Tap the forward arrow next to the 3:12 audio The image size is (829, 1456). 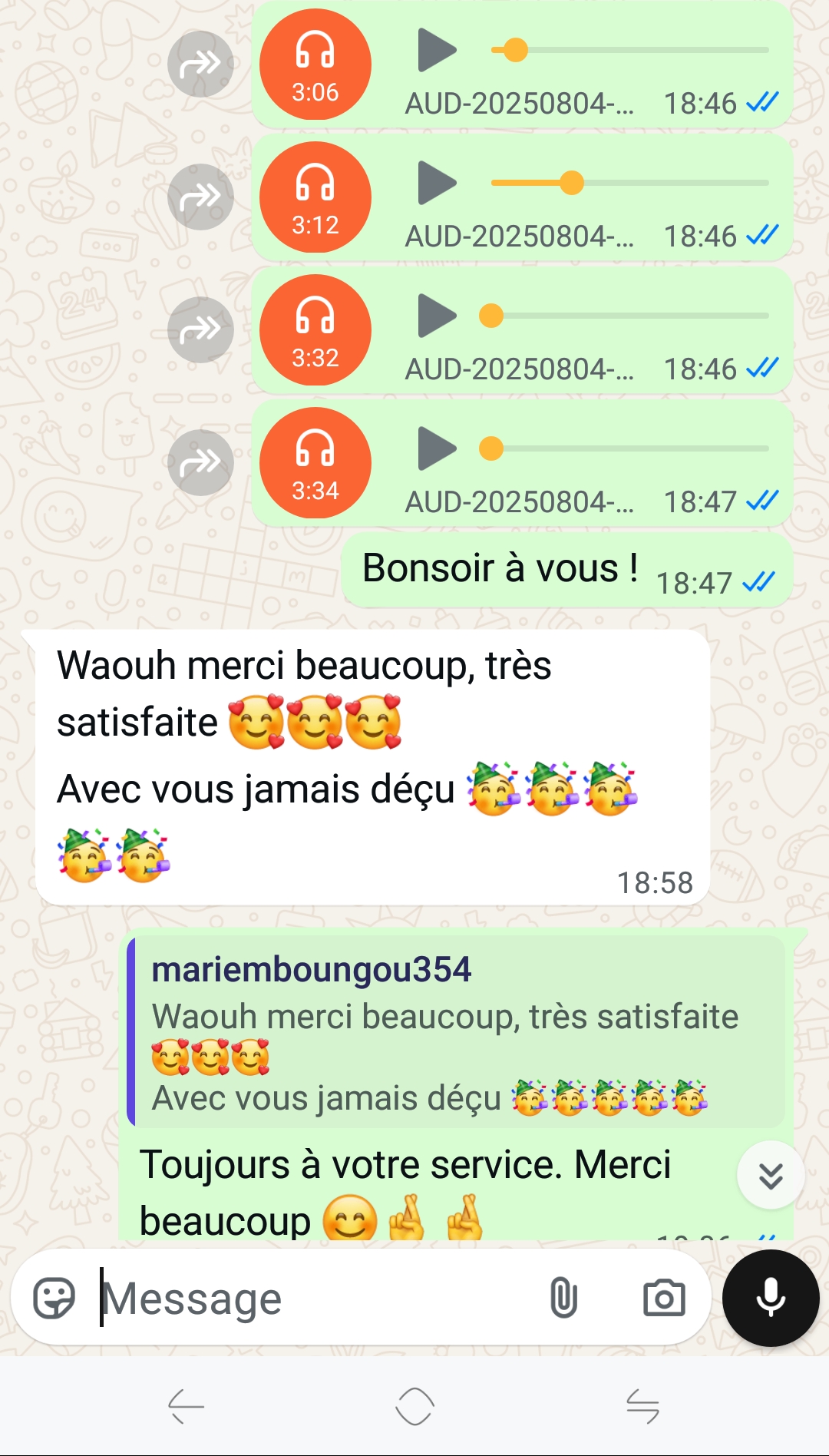coord(200,197)
